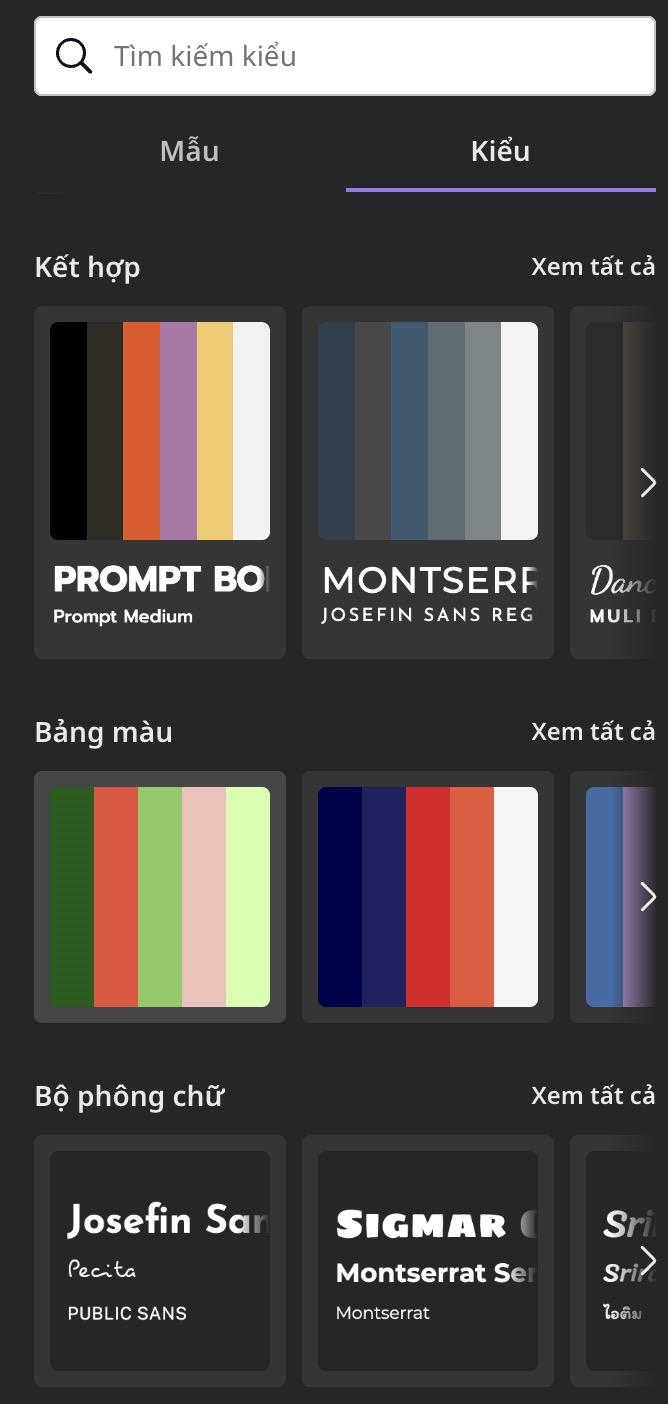Advance the Bảng màu carousel arrow
This screenshot has width=668, height=1404.
click(x=647, y=897)
